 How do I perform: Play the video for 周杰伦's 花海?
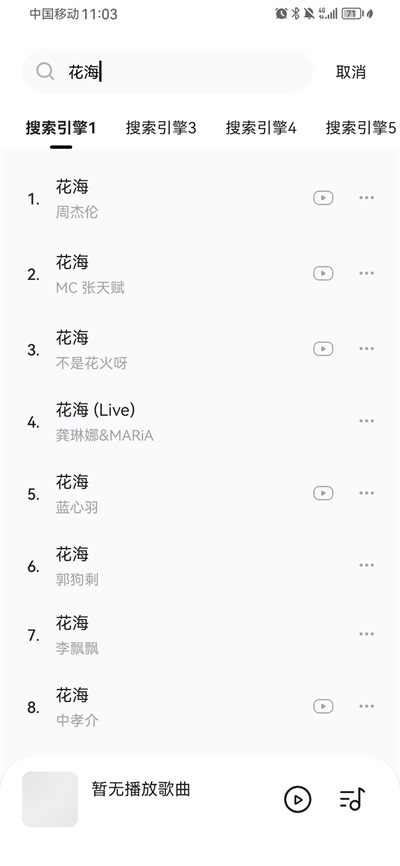(323, 198)
